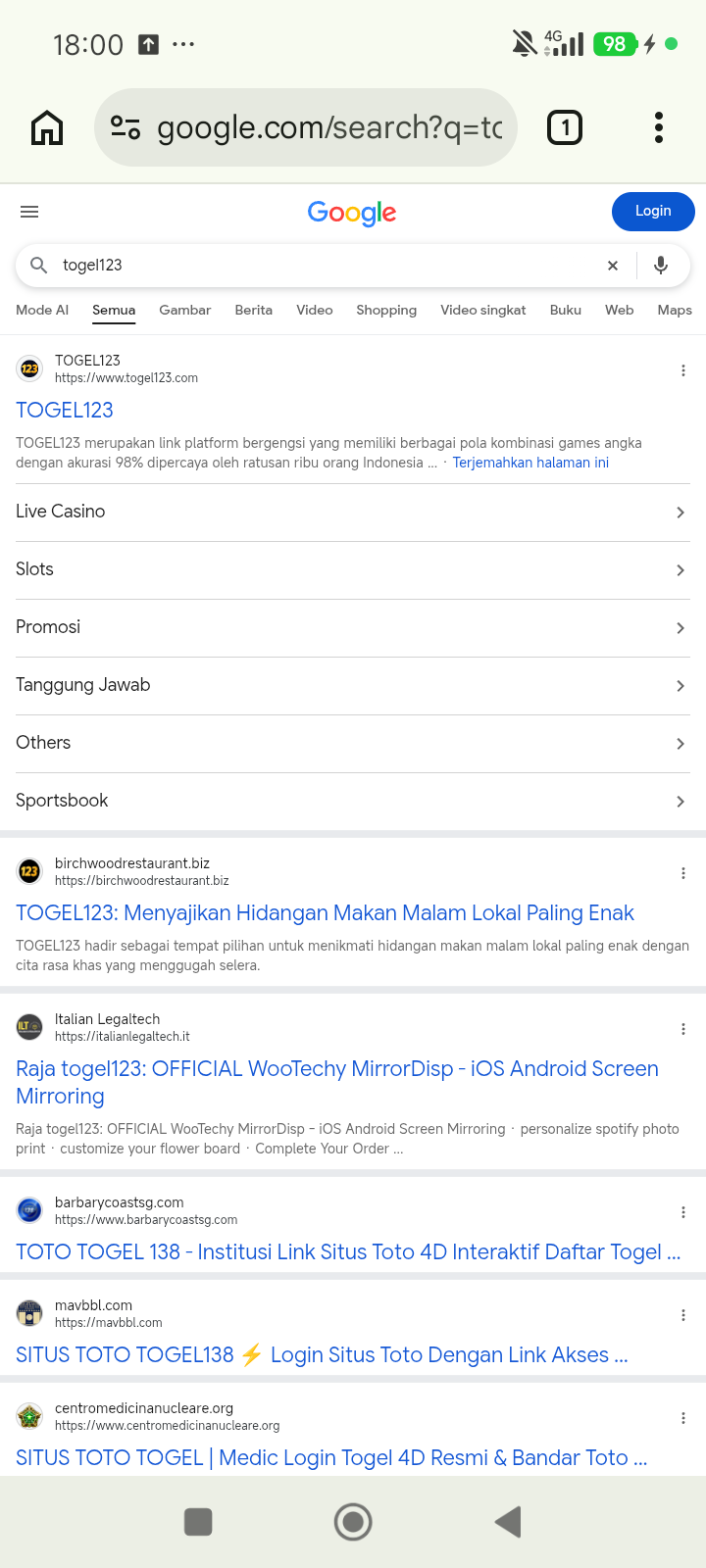Open the mavbbl.com SITUS TOTO TOGEL138 result
This screenshot has height=1568, width=706.
(x=322, y=1354)
